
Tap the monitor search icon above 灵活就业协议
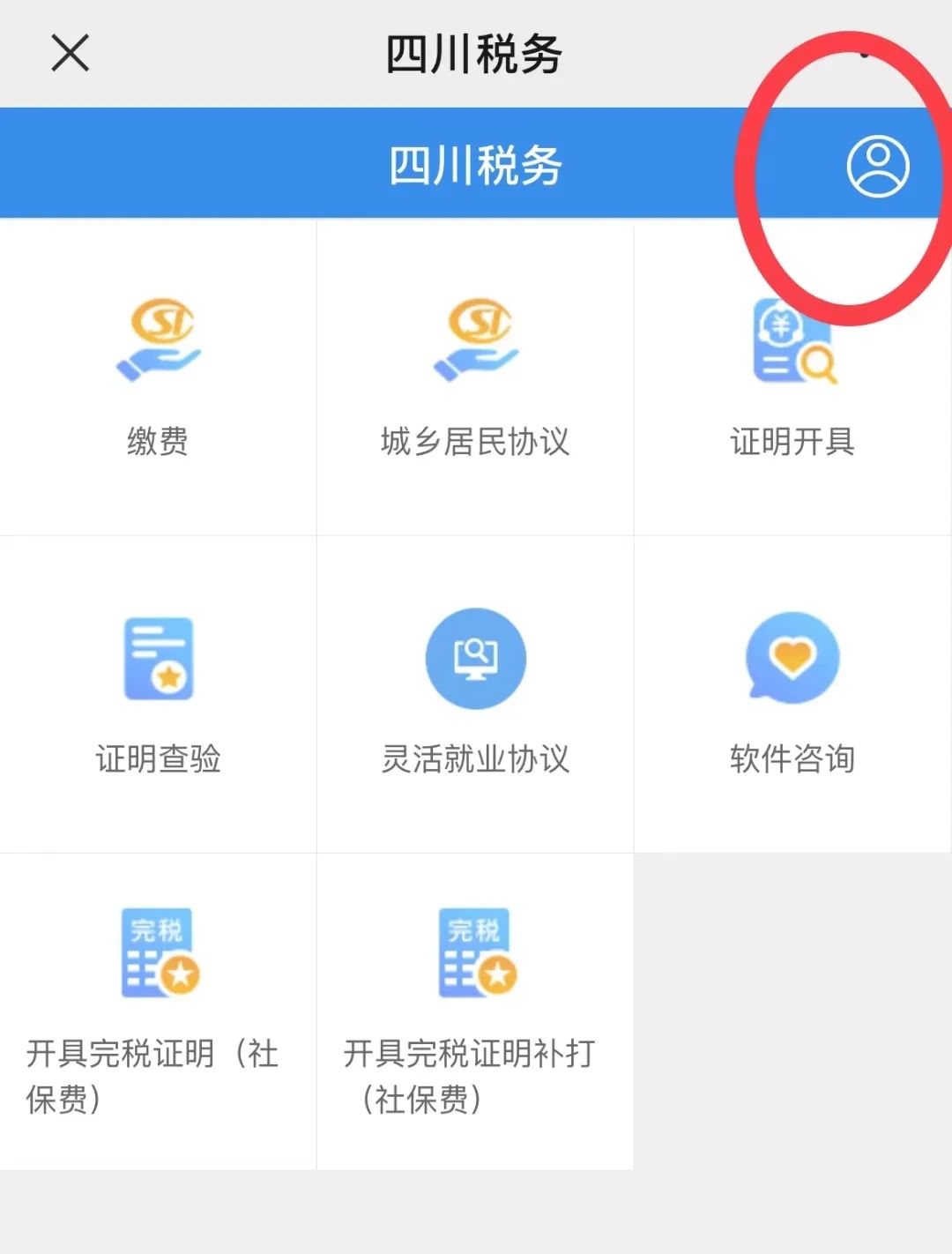[475, 659]
